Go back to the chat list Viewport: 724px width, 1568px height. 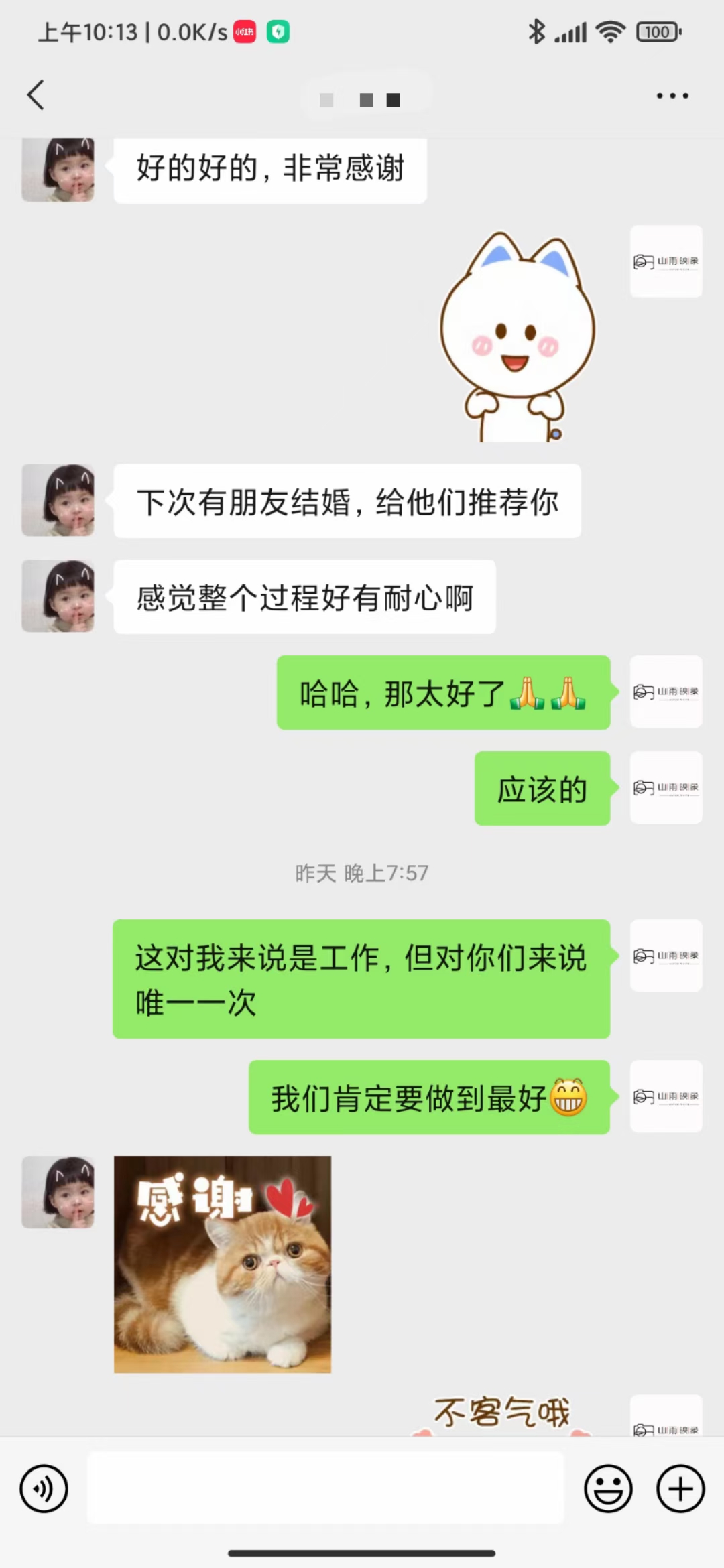click(36, 95)
